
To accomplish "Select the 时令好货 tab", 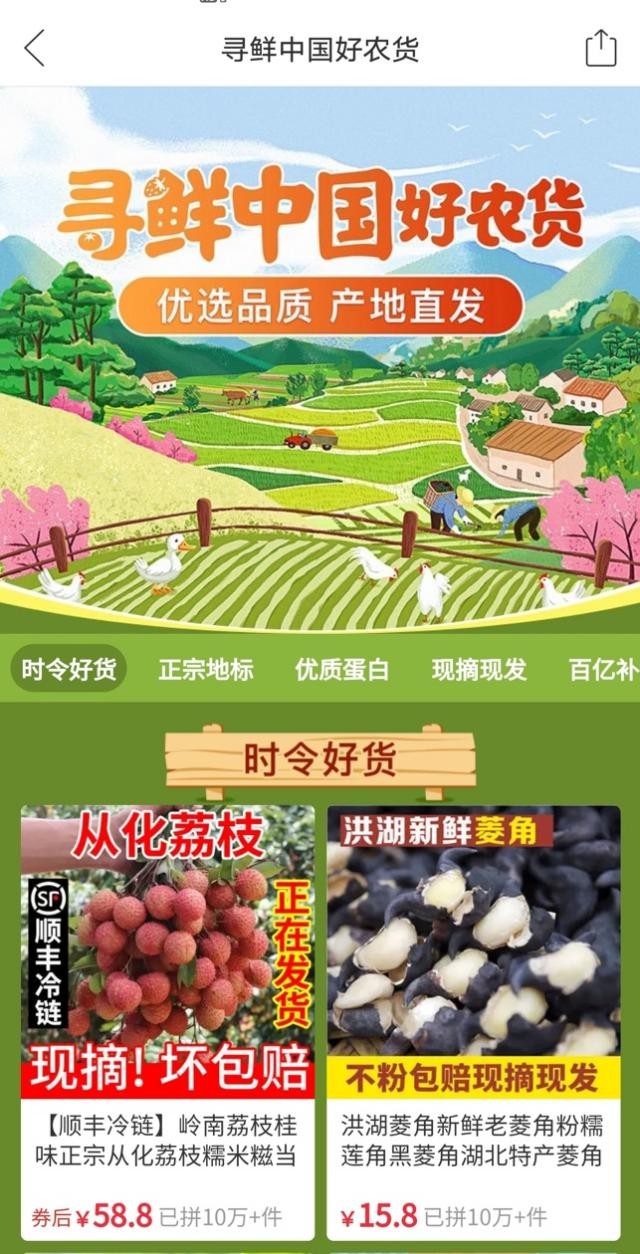I will (x=69, y=670).
